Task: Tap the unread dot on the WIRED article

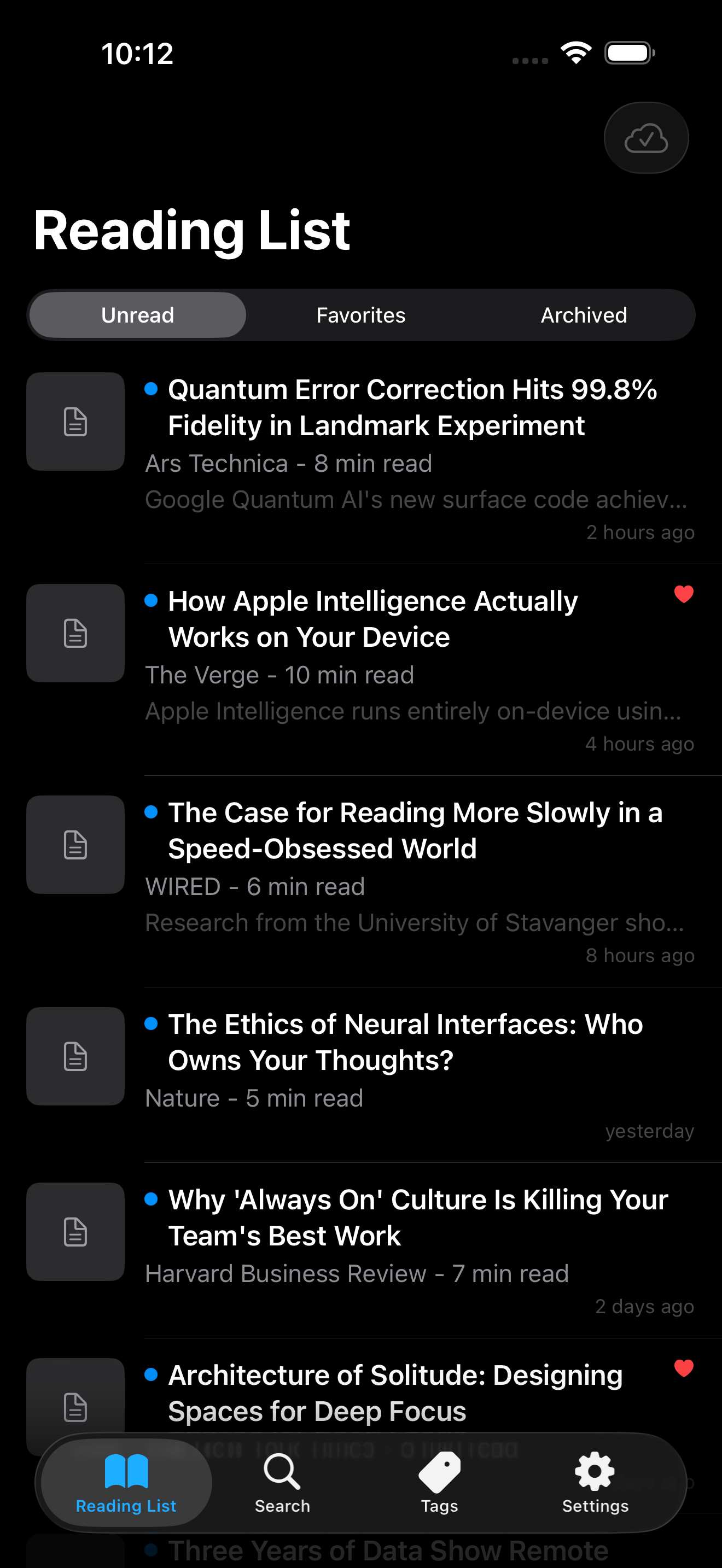Action: (x=152, y=812)
